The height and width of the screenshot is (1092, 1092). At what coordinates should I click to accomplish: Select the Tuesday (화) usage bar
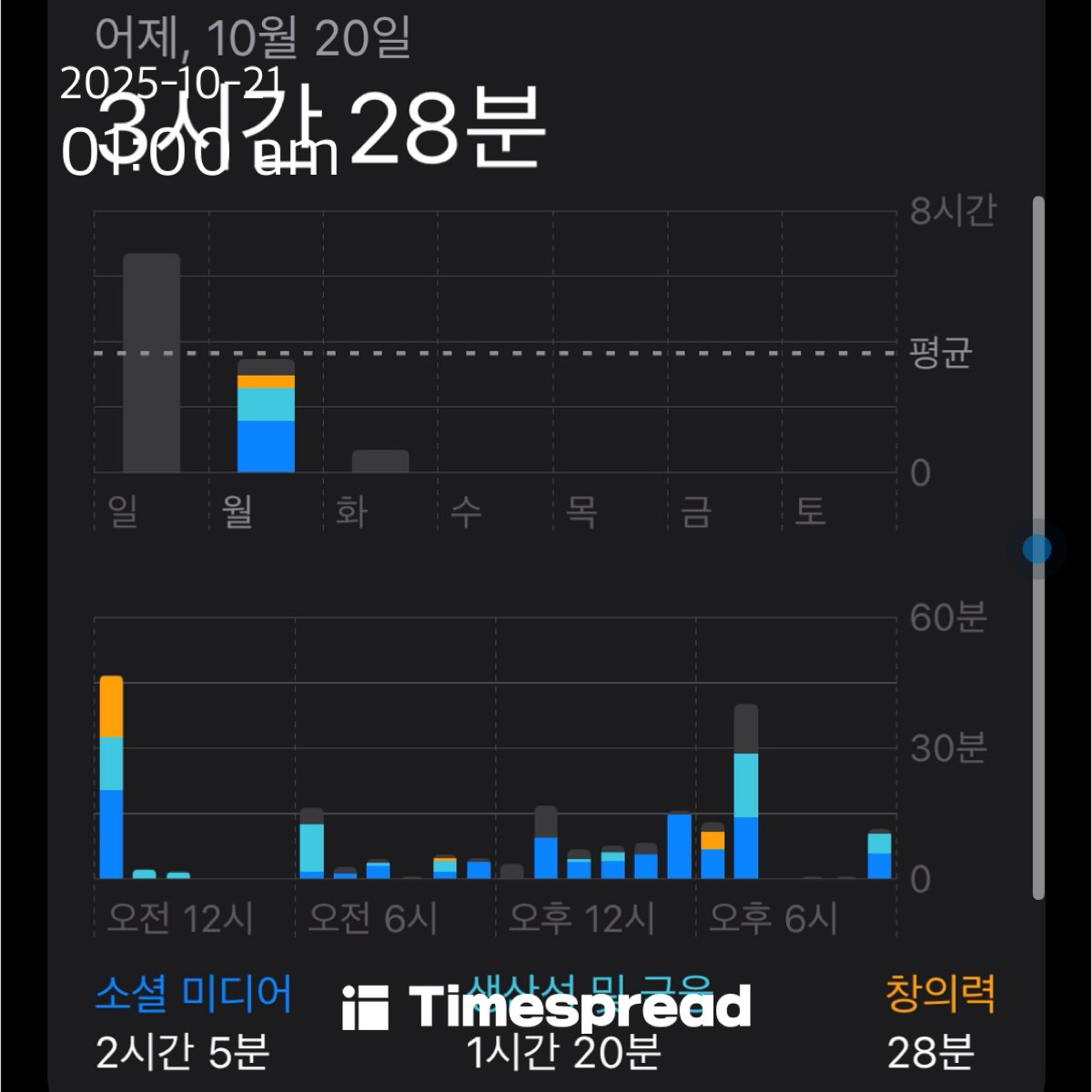(380, 461)
